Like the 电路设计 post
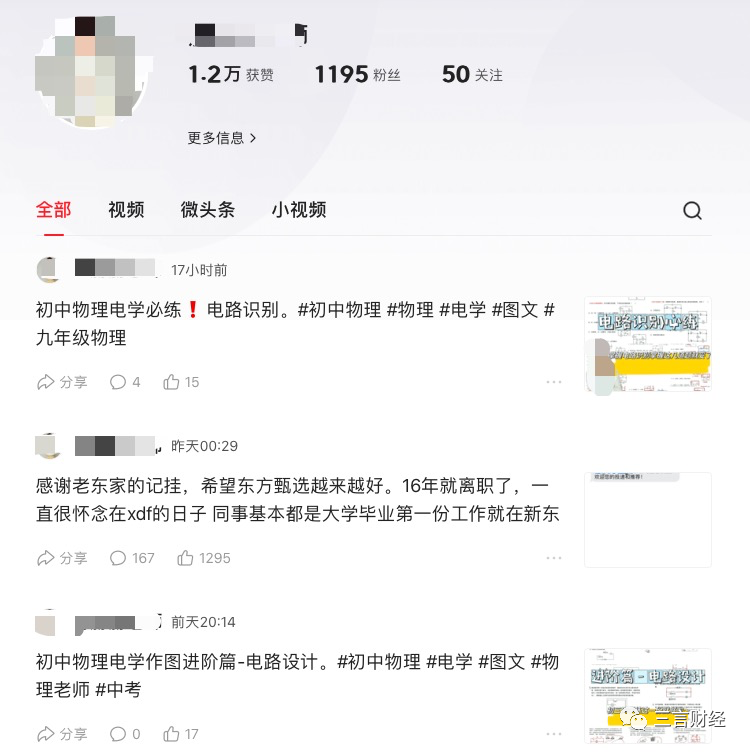This screenshot has width=750, height=752. [181, 734]
